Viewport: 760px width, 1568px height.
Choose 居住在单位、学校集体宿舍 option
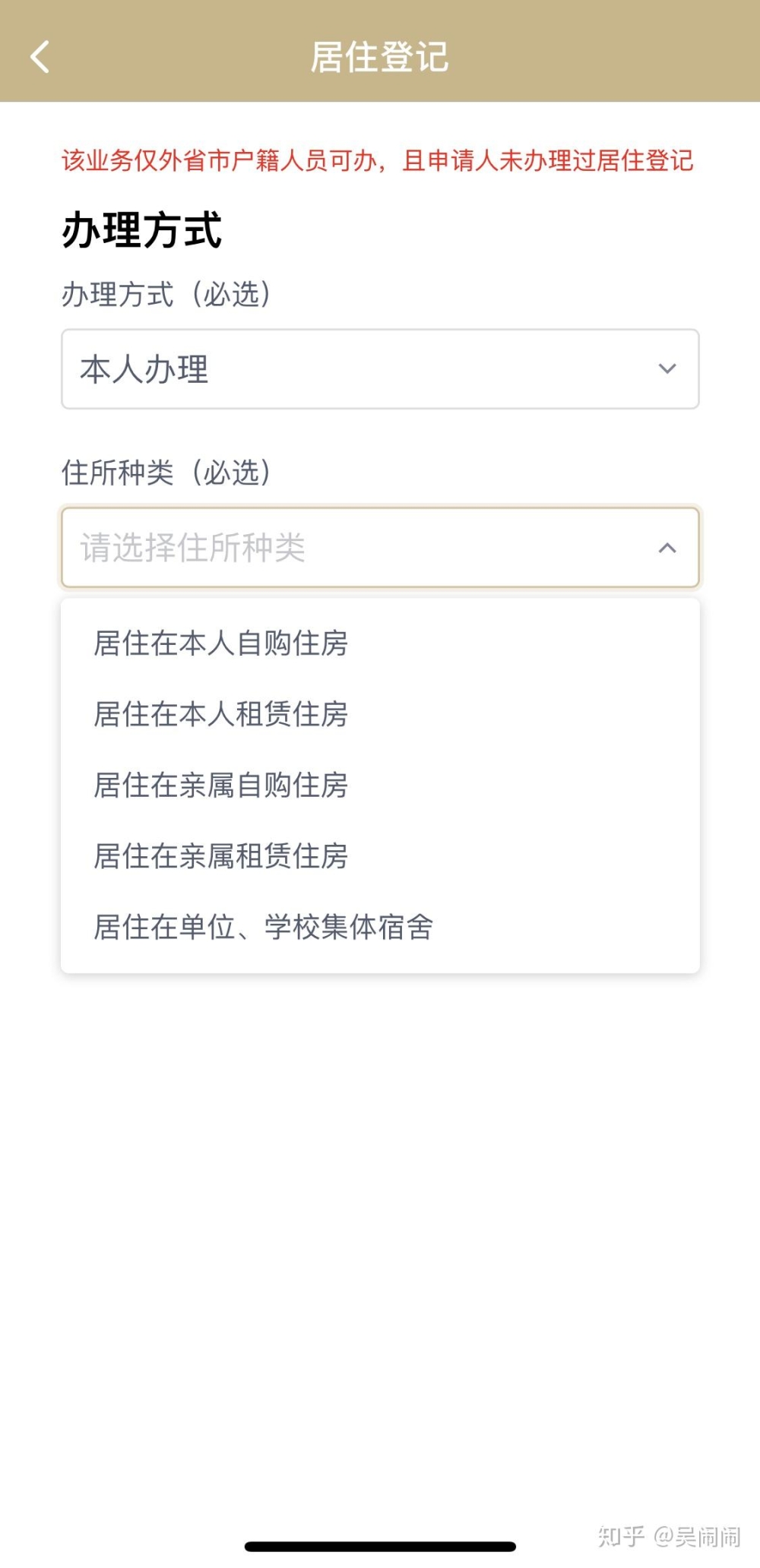380,927
